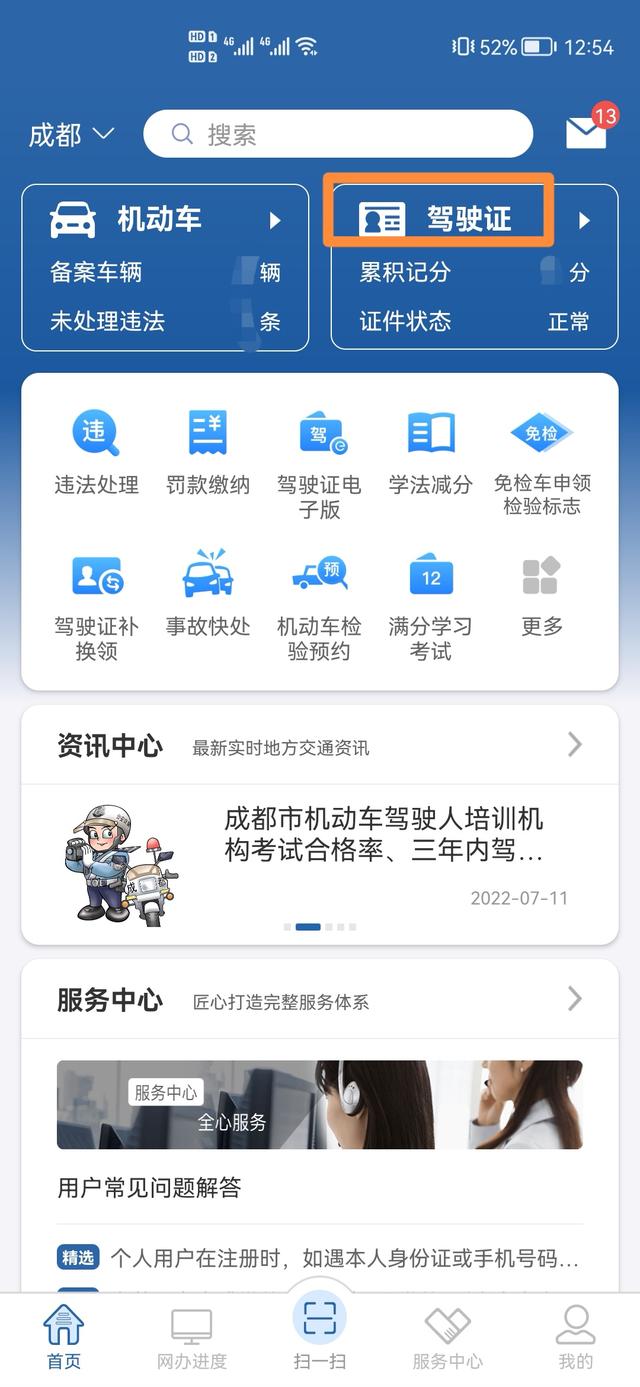Open 事故快处 accident quick handling
Viewport: 640px width, 1387px height.
[x=208, y=595]
